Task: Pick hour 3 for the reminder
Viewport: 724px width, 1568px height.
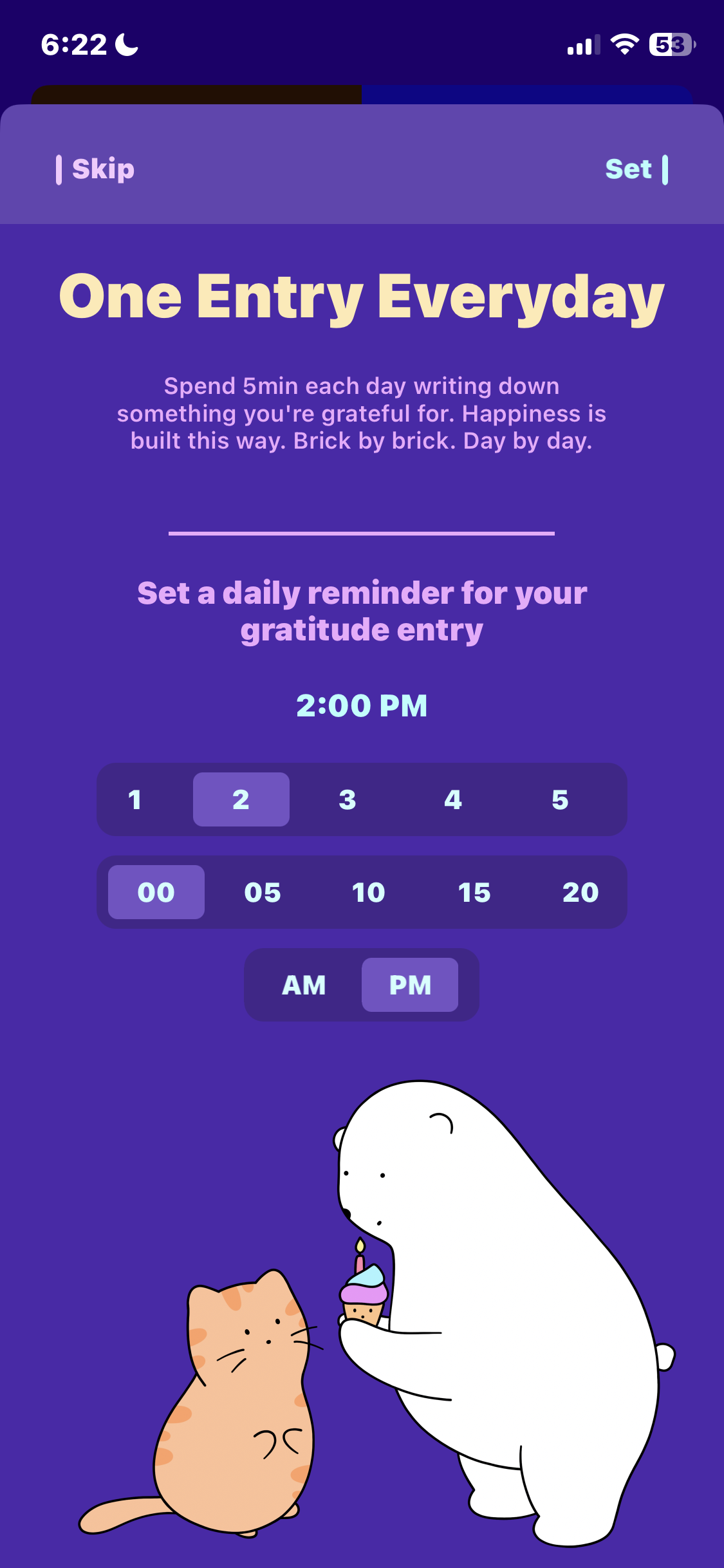Action: [x=348, y=799]
